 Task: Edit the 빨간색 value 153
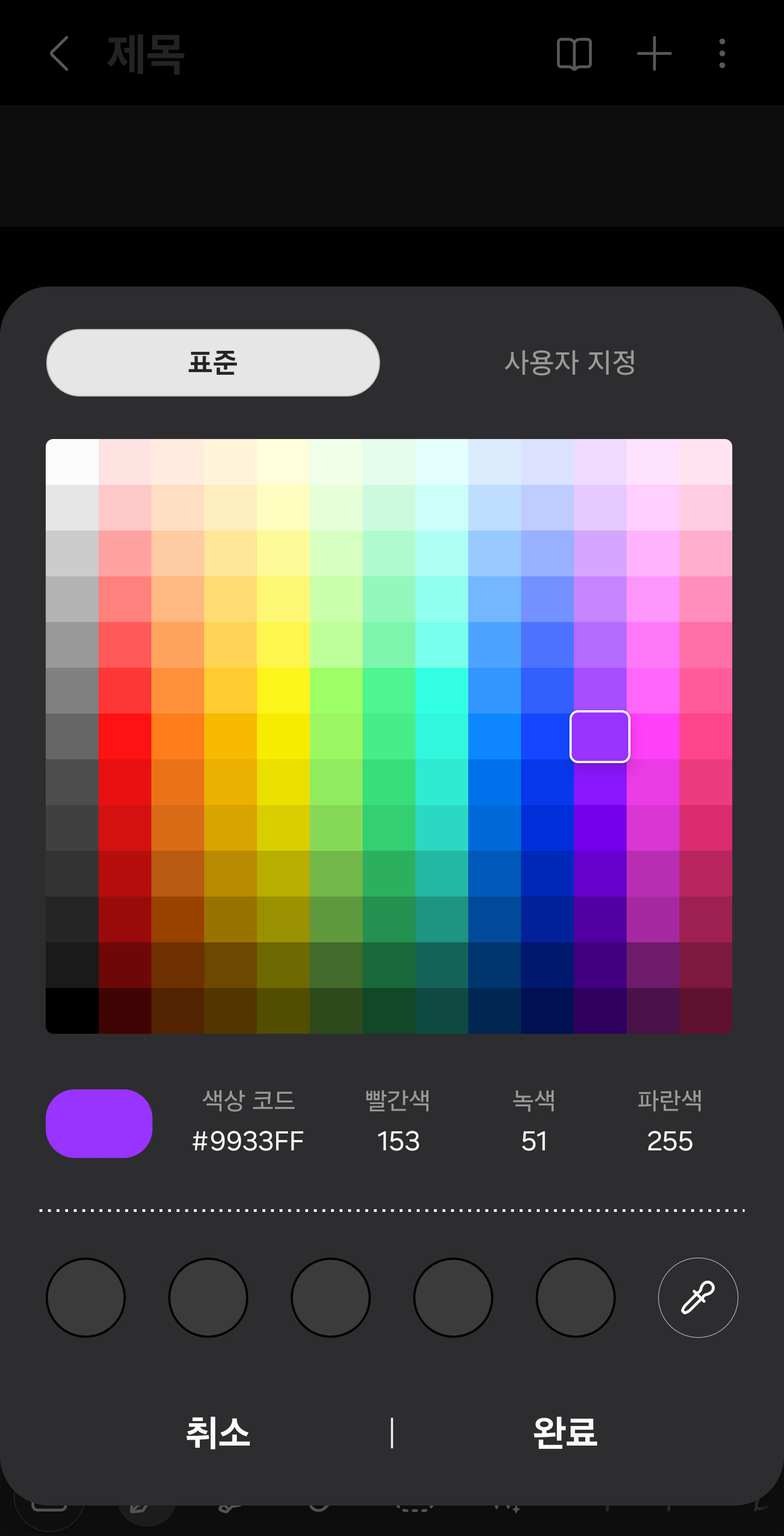point(398,1141)
